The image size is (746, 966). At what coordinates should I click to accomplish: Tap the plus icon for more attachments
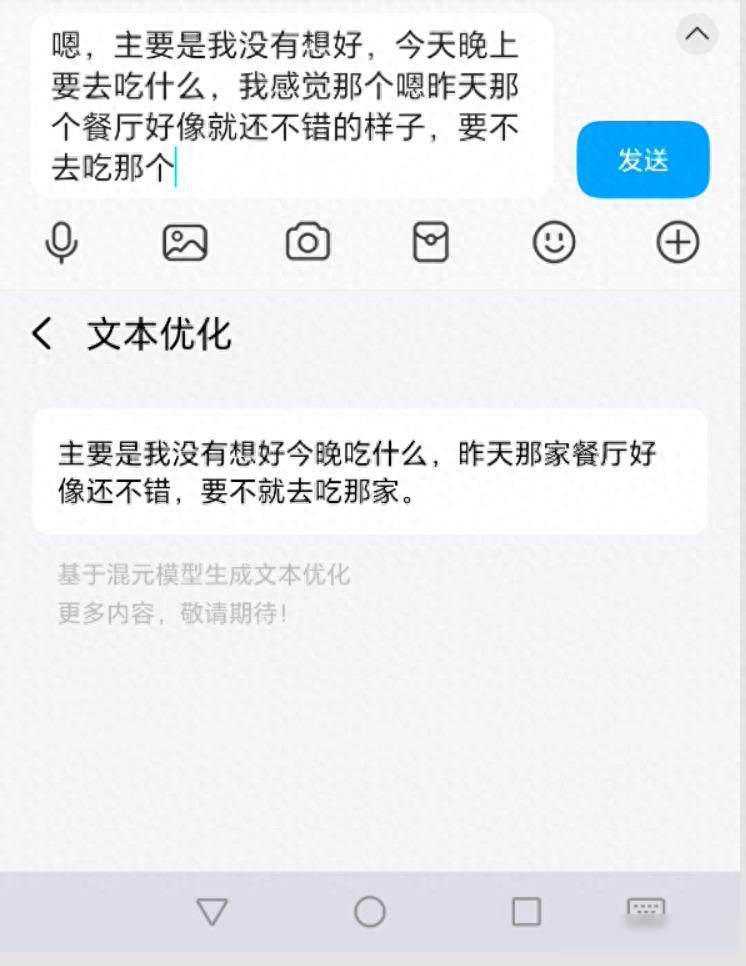pyautogui.click(x=678, y=241)
